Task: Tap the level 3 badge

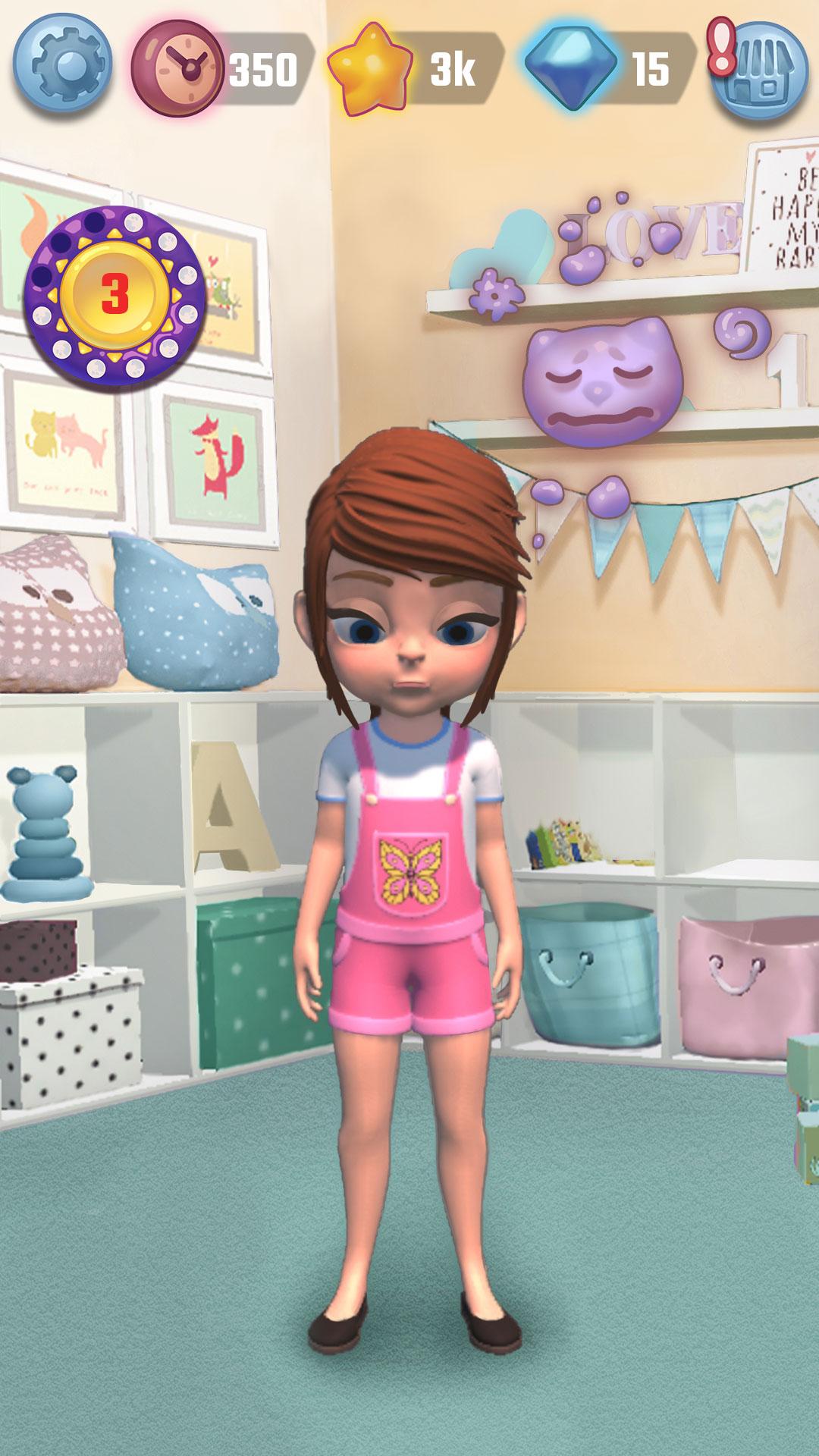Action: [x=115, y=293]
